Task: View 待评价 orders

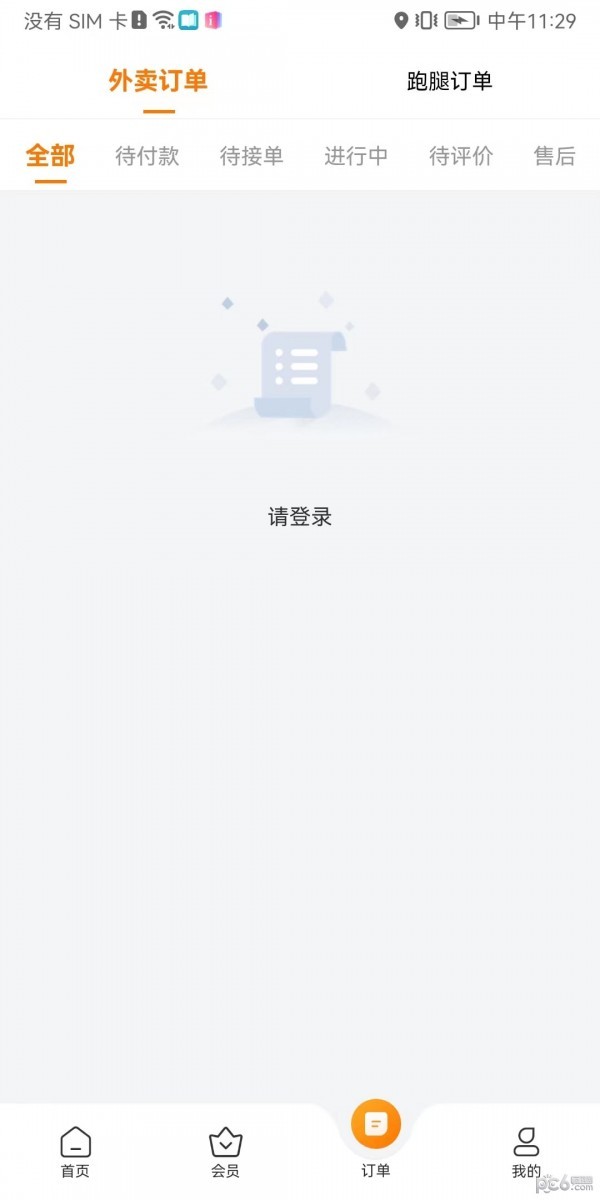Action: point(461,156)
